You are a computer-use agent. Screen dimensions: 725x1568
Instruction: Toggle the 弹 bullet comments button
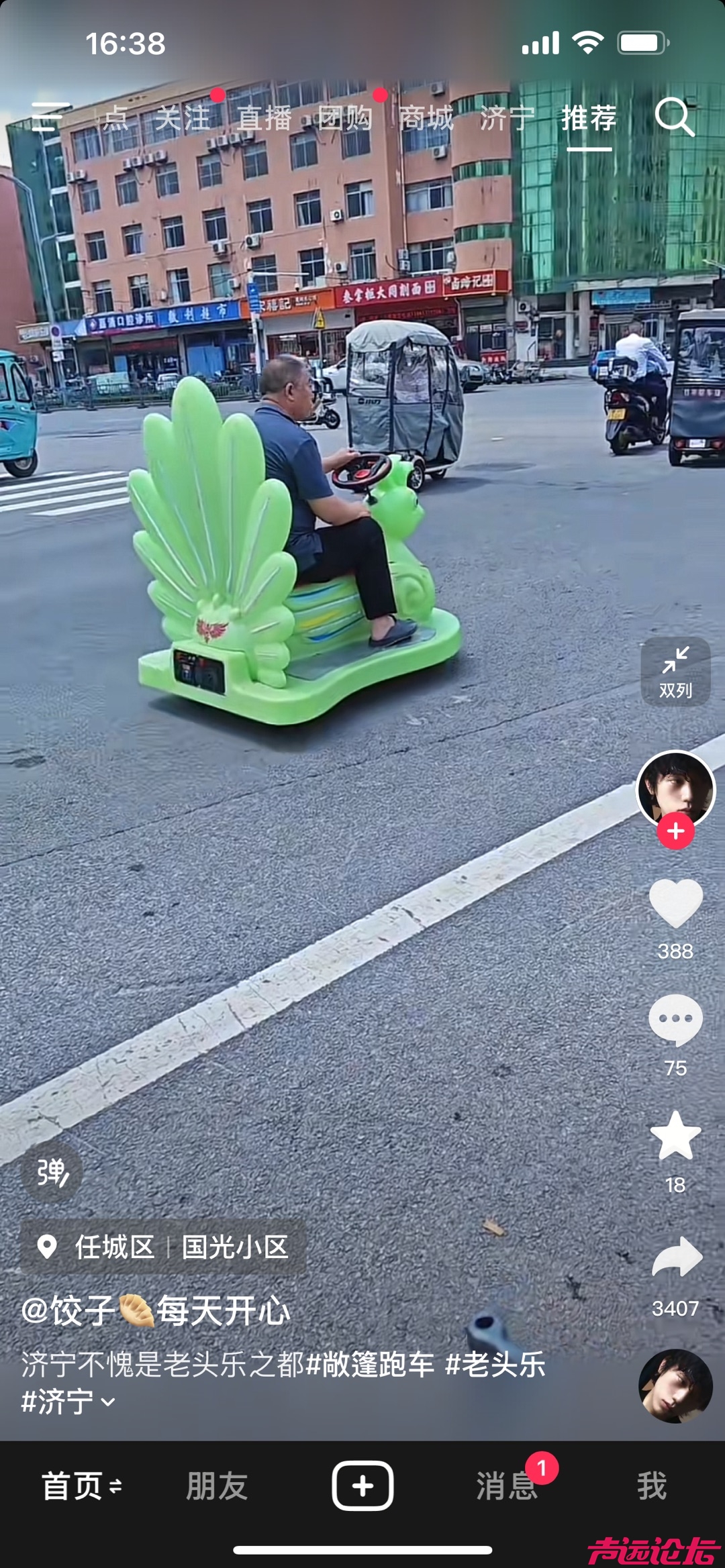coord(52,1172)
